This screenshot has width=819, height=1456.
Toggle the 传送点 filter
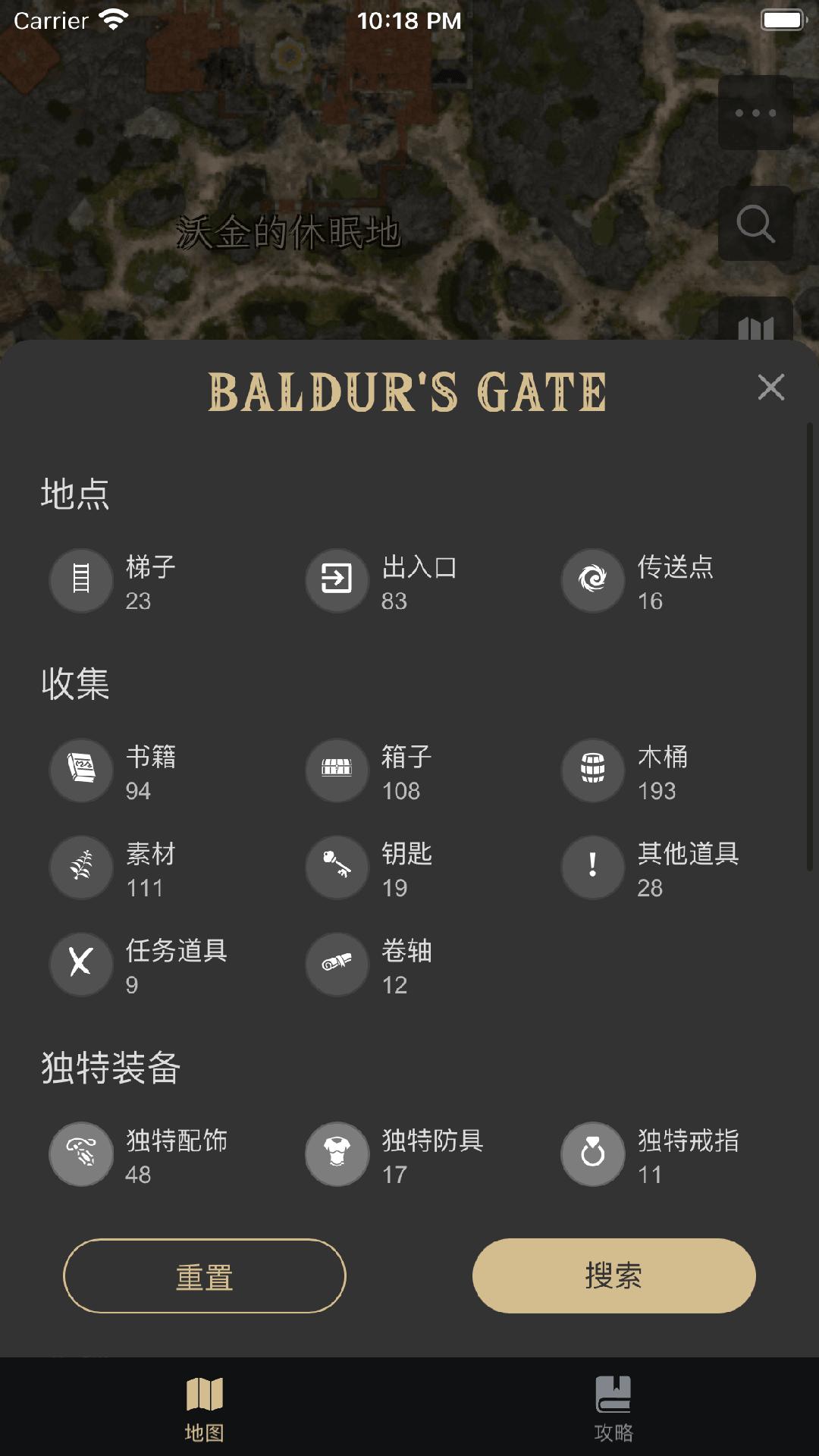593,581
